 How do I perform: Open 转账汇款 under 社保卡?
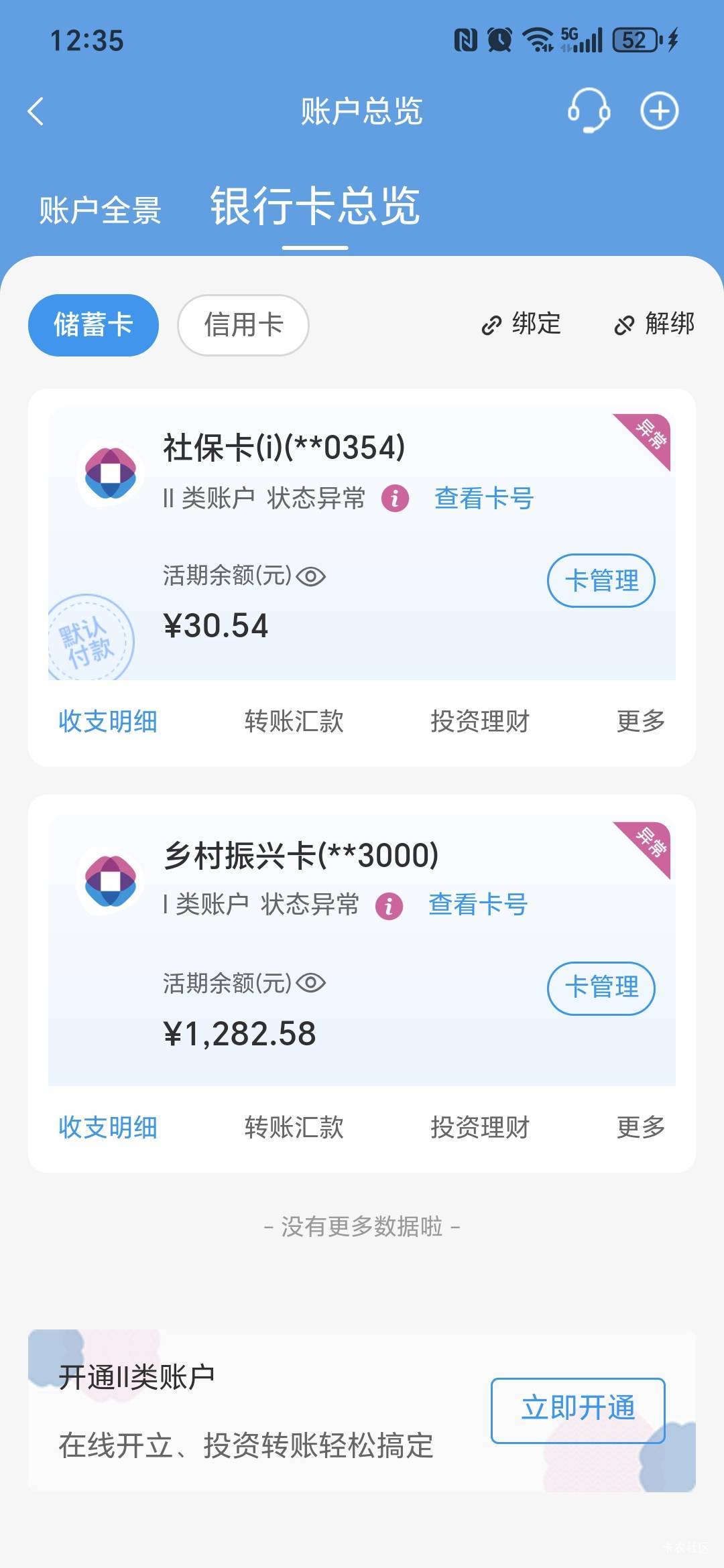click(294, 722)
